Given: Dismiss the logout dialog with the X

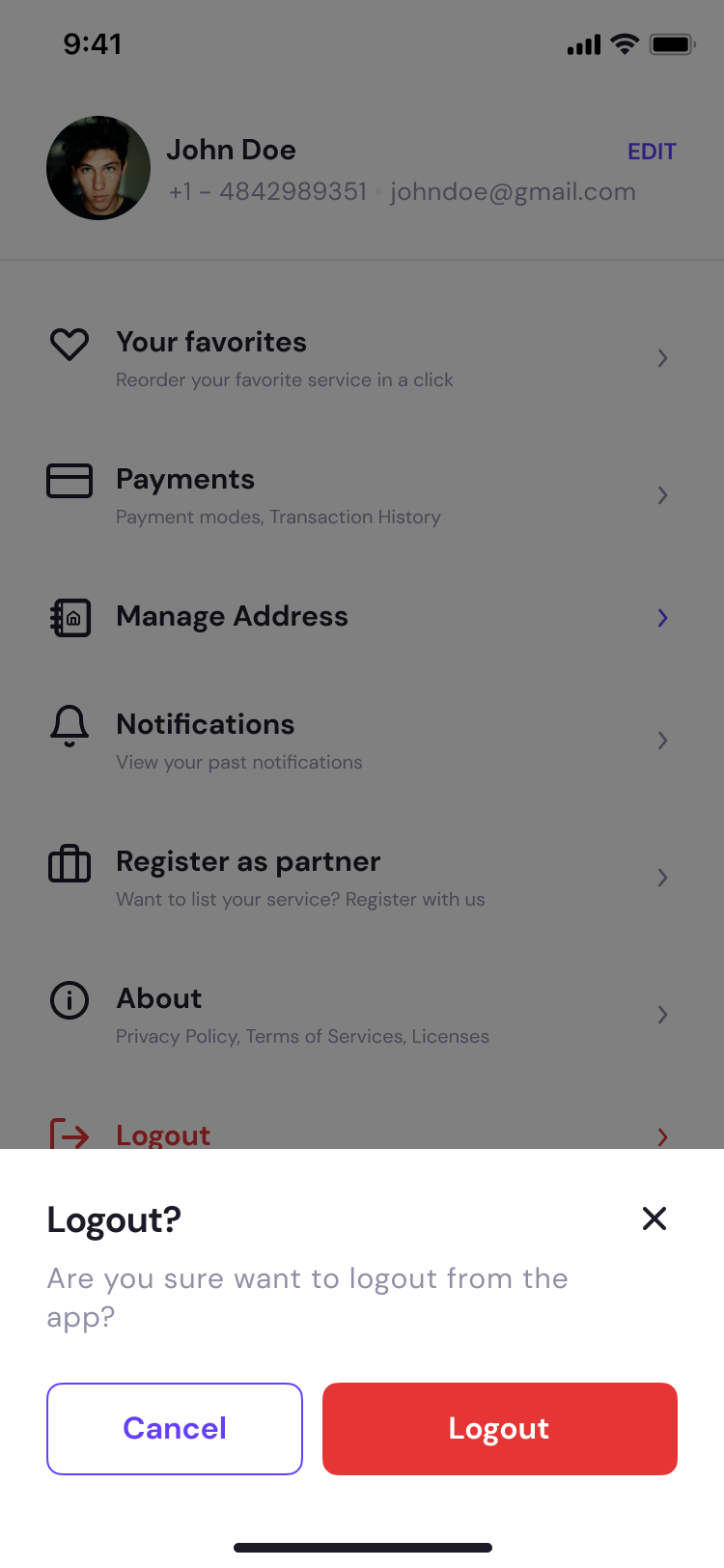Looking at the screenshot, I should tap(654, 1218).
